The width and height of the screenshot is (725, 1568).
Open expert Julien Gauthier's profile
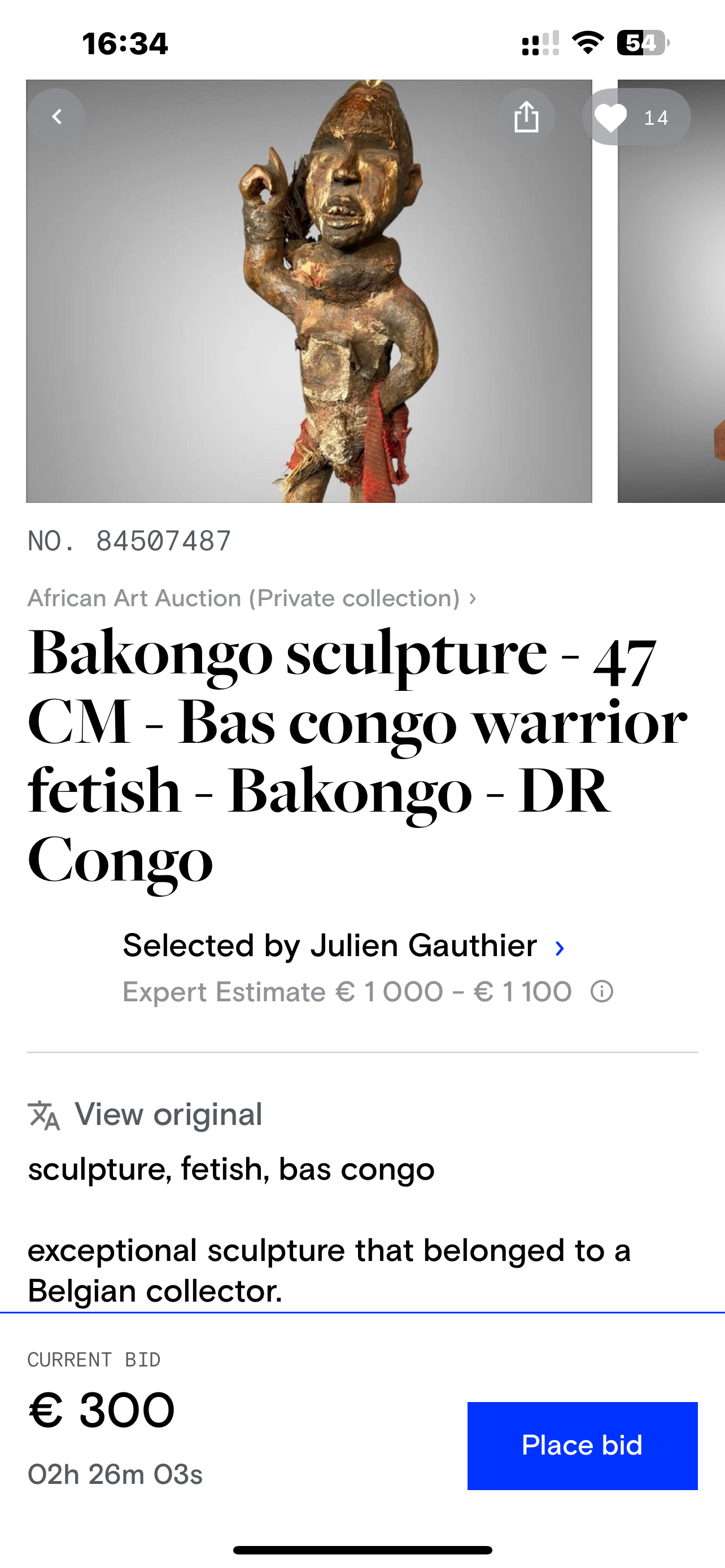point(344,945)
